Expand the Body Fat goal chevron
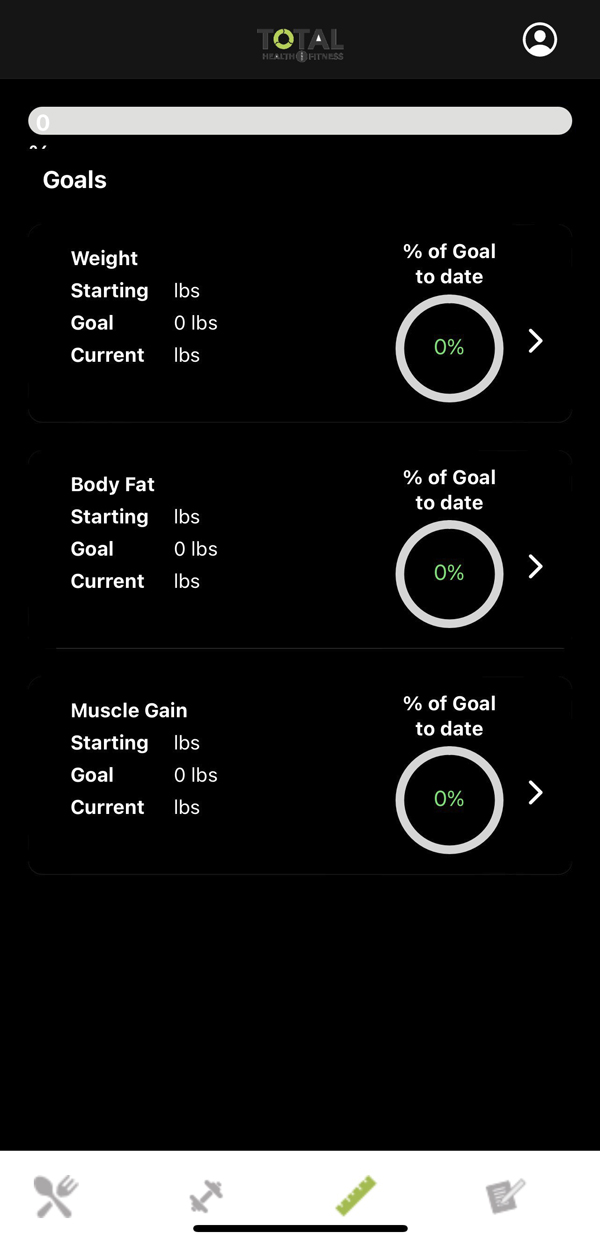The width and height of the screenshot is (600, 1243). click(536, 567)
